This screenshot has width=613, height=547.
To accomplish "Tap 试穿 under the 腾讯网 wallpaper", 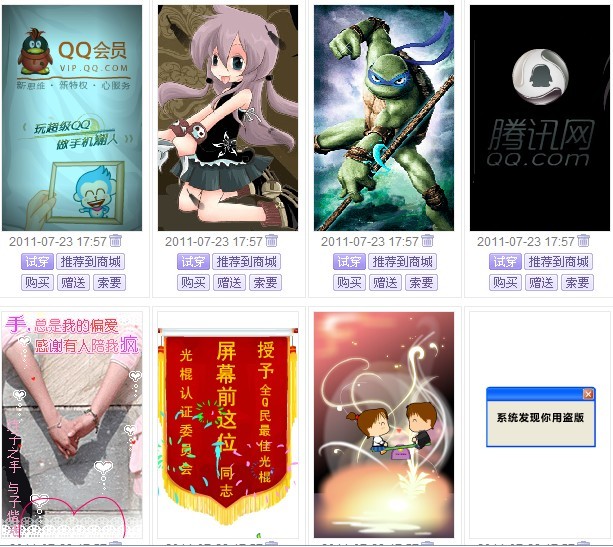I will 504,262.
